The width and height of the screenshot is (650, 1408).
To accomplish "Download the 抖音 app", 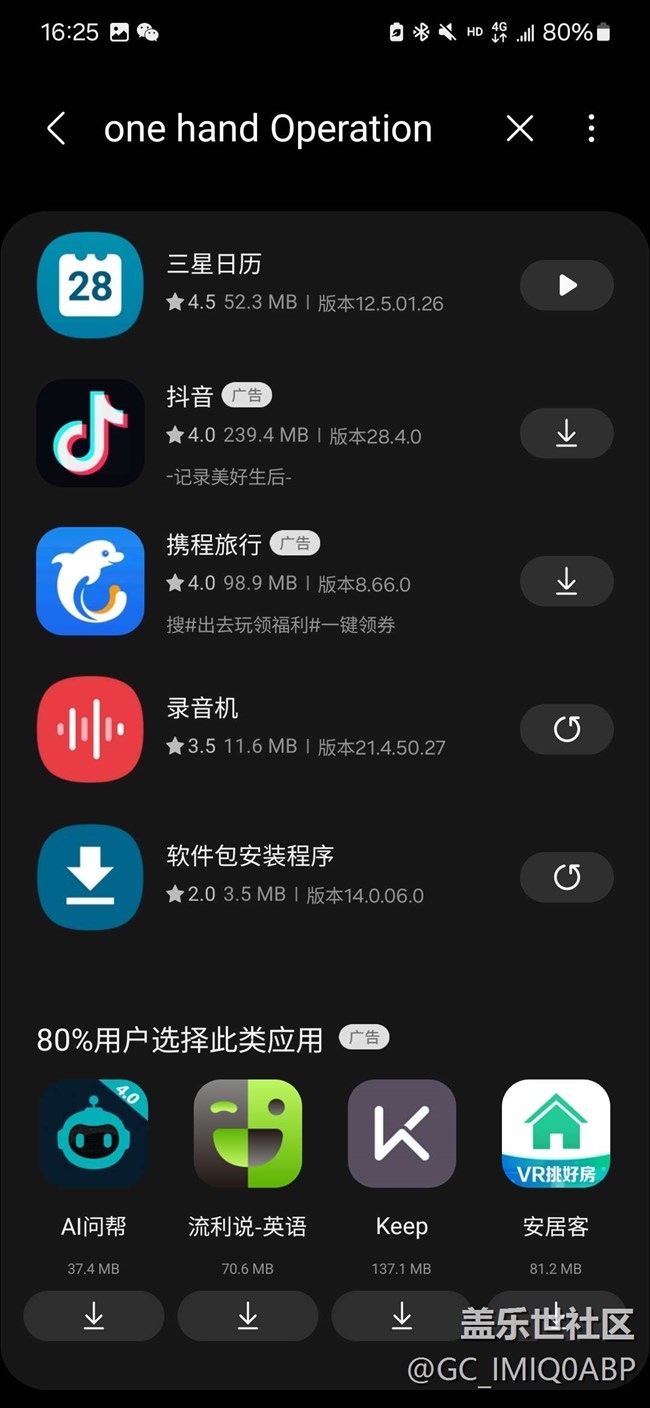I will [x=566, y=433].
